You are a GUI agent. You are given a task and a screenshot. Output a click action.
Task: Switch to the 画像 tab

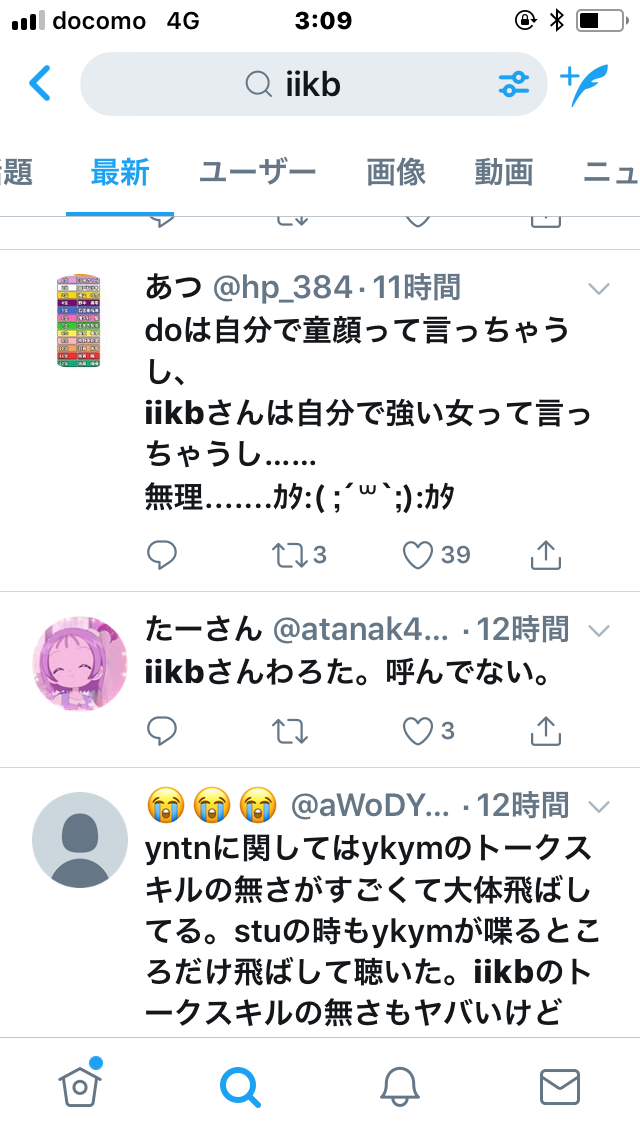click(x=396, y=172)
